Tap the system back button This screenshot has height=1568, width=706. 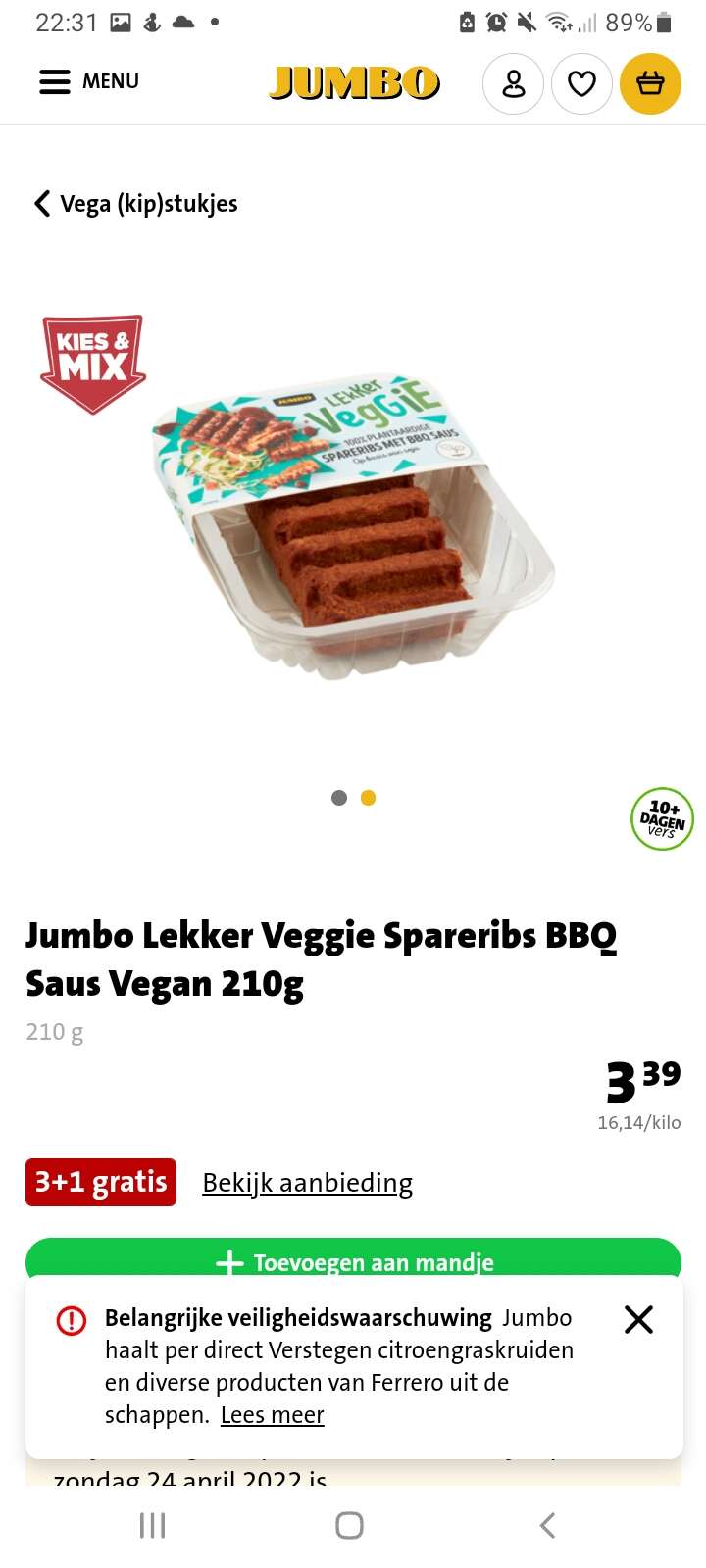click(x=547, y=1525)
